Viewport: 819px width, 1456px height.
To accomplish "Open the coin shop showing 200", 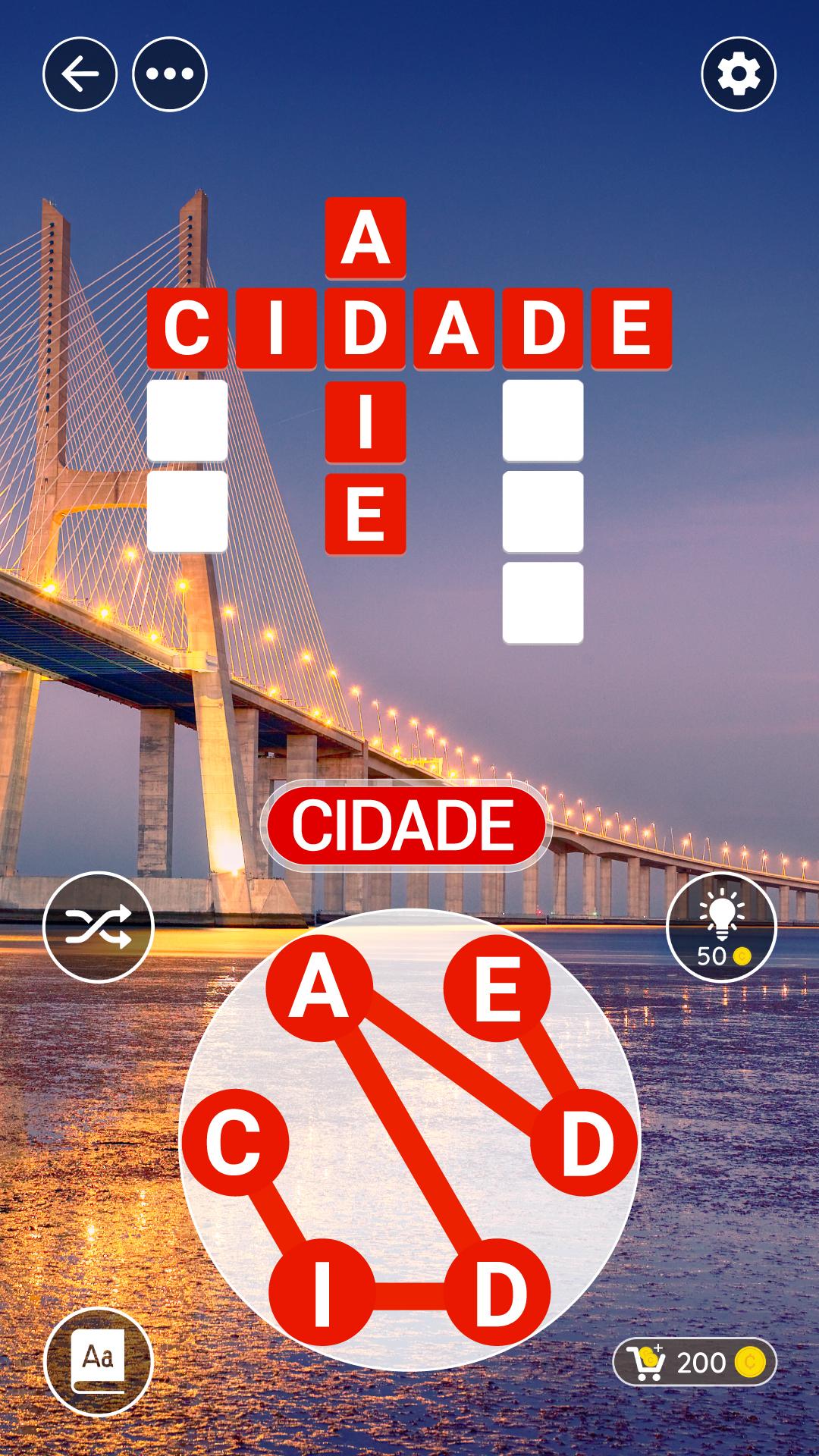I will [x=695, y=1363].
